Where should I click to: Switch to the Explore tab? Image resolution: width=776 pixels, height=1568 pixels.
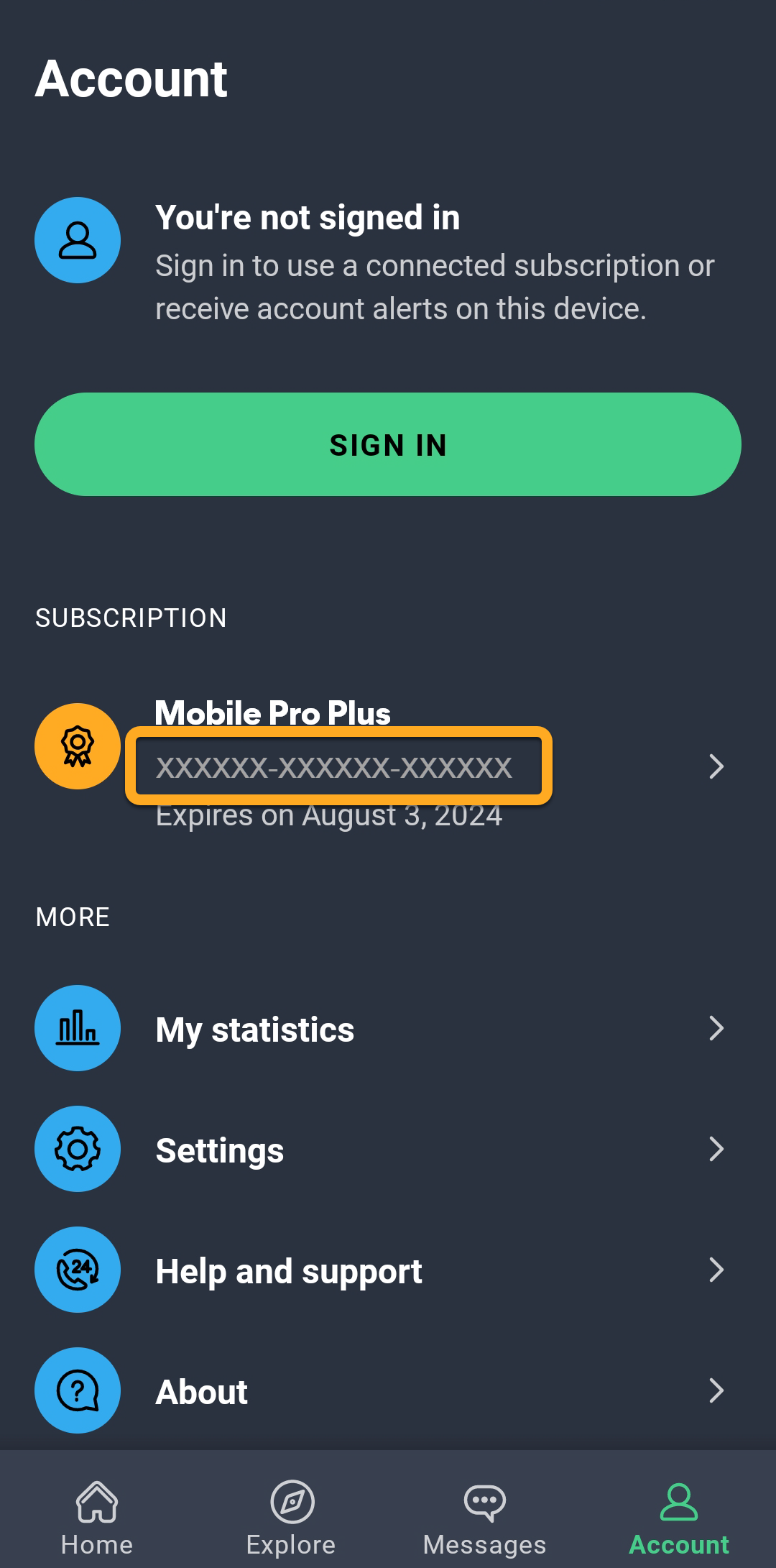point(291,1512)
